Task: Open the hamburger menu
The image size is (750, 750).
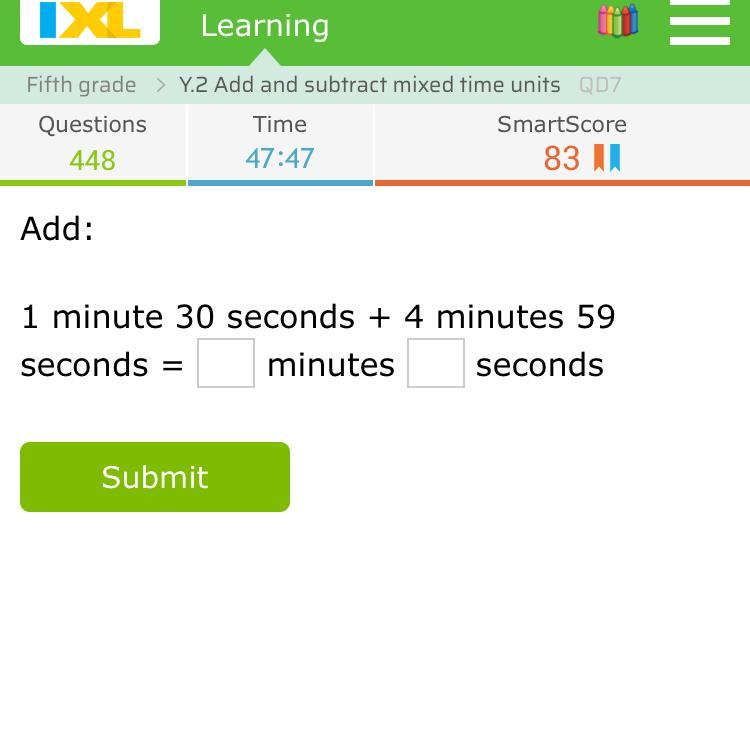Action: point(699,22)
